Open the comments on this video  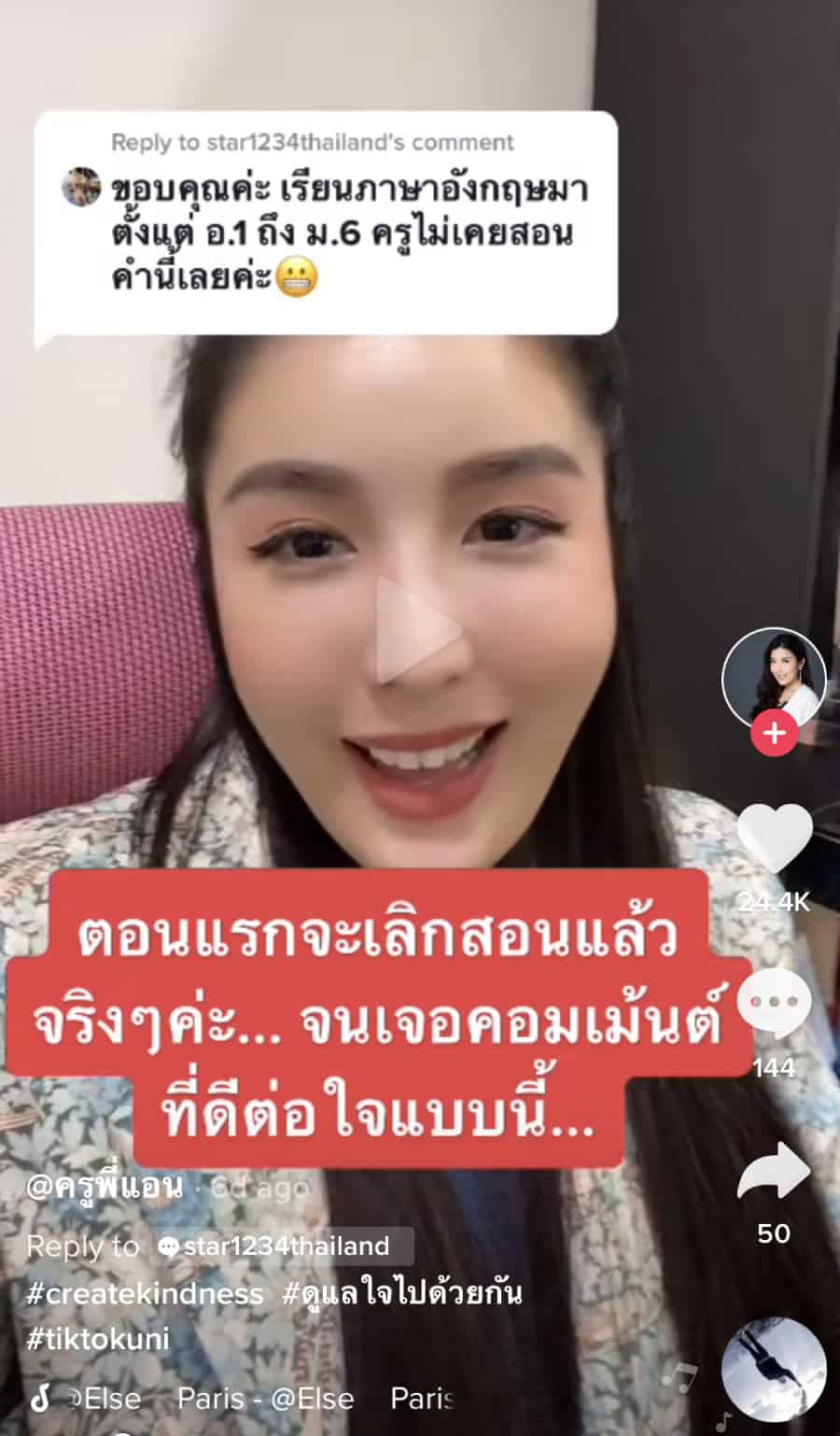coord(774,1003)
